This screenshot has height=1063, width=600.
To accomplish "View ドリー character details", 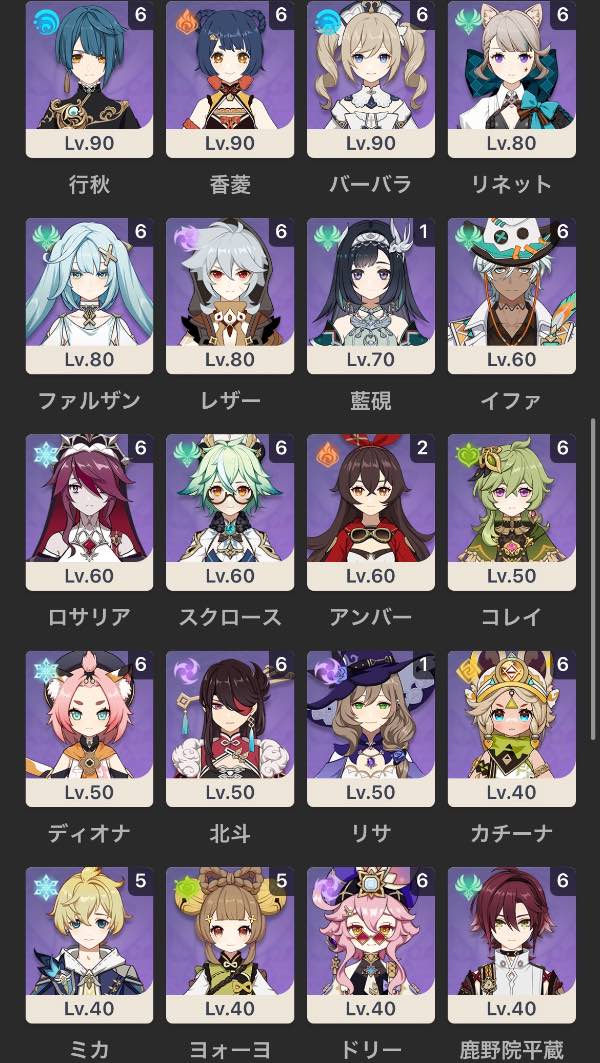I will pos(370,944).
